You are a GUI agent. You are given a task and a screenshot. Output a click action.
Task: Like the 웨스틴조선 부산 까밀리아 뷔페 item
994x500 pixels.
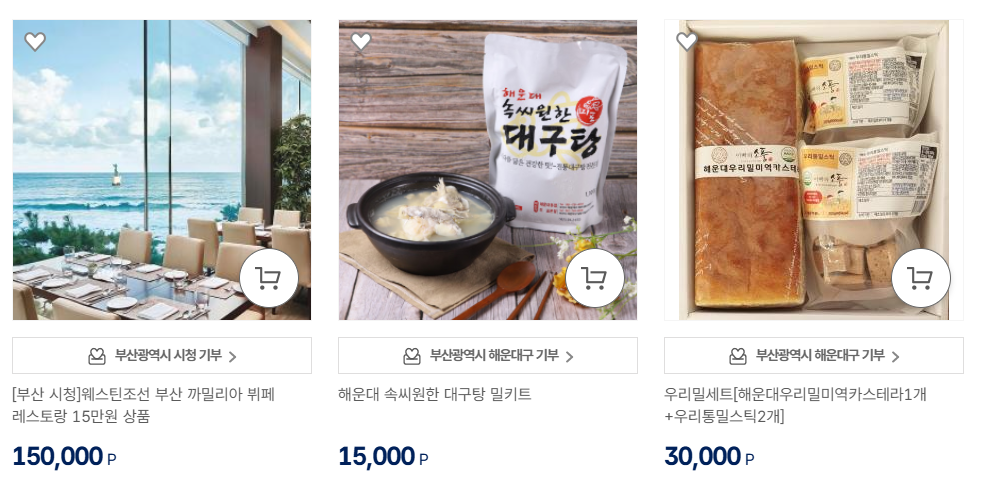[x=35, y=42]
